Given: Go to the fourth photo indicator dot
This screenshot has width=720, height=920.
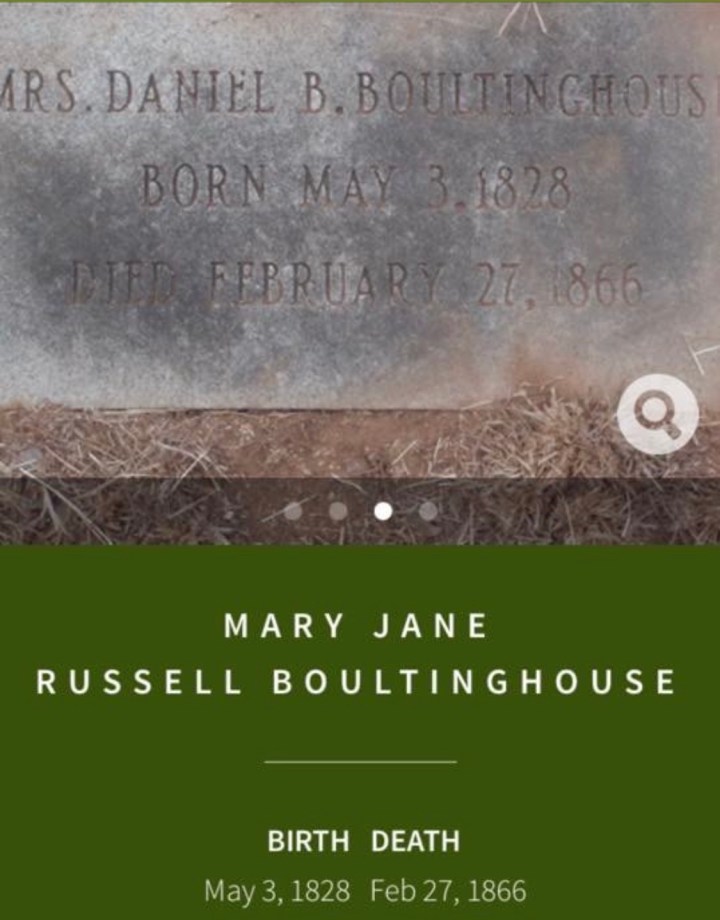Looking at the screenshot, I should [x=428, y=511].
